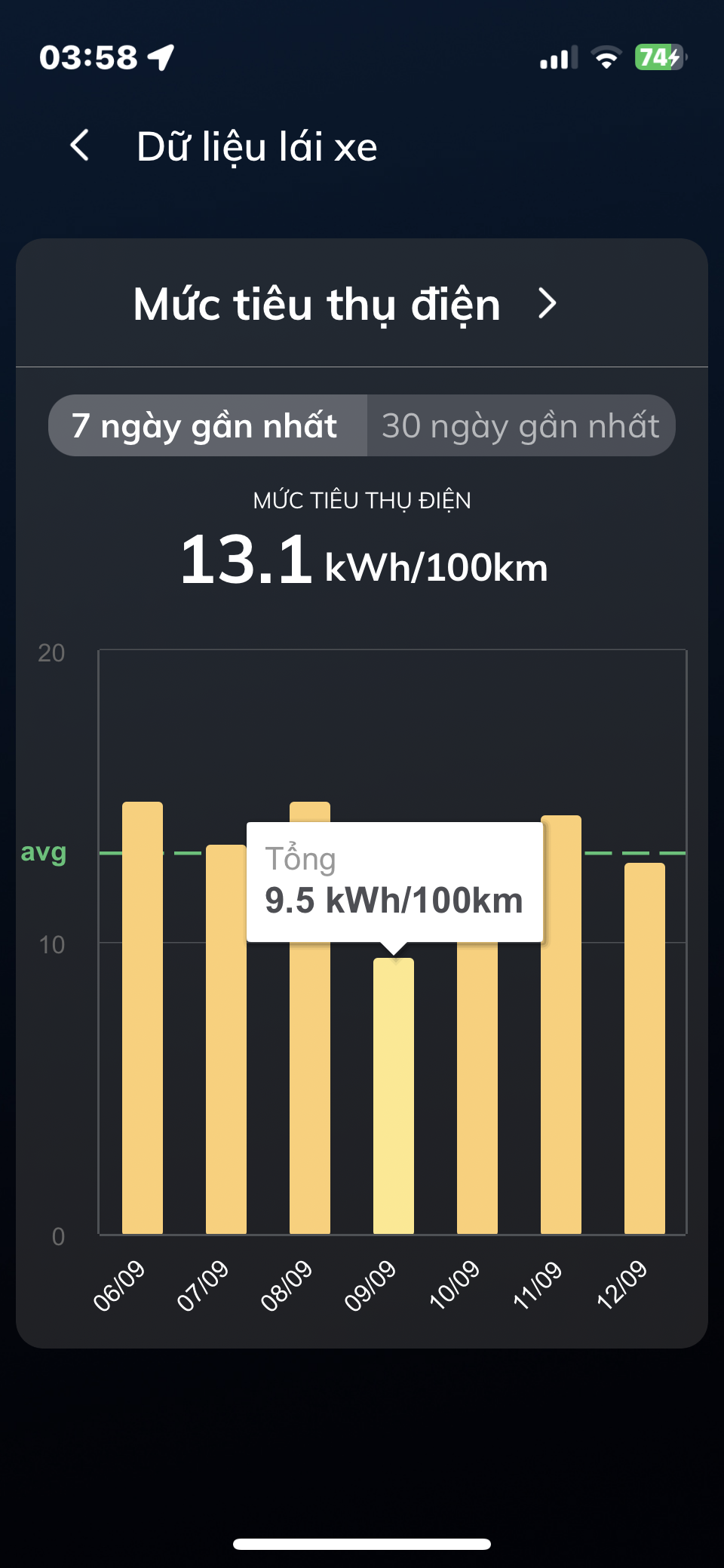
Task: Tap the 09/09 highlighted bar
Action: point(394,1095)
